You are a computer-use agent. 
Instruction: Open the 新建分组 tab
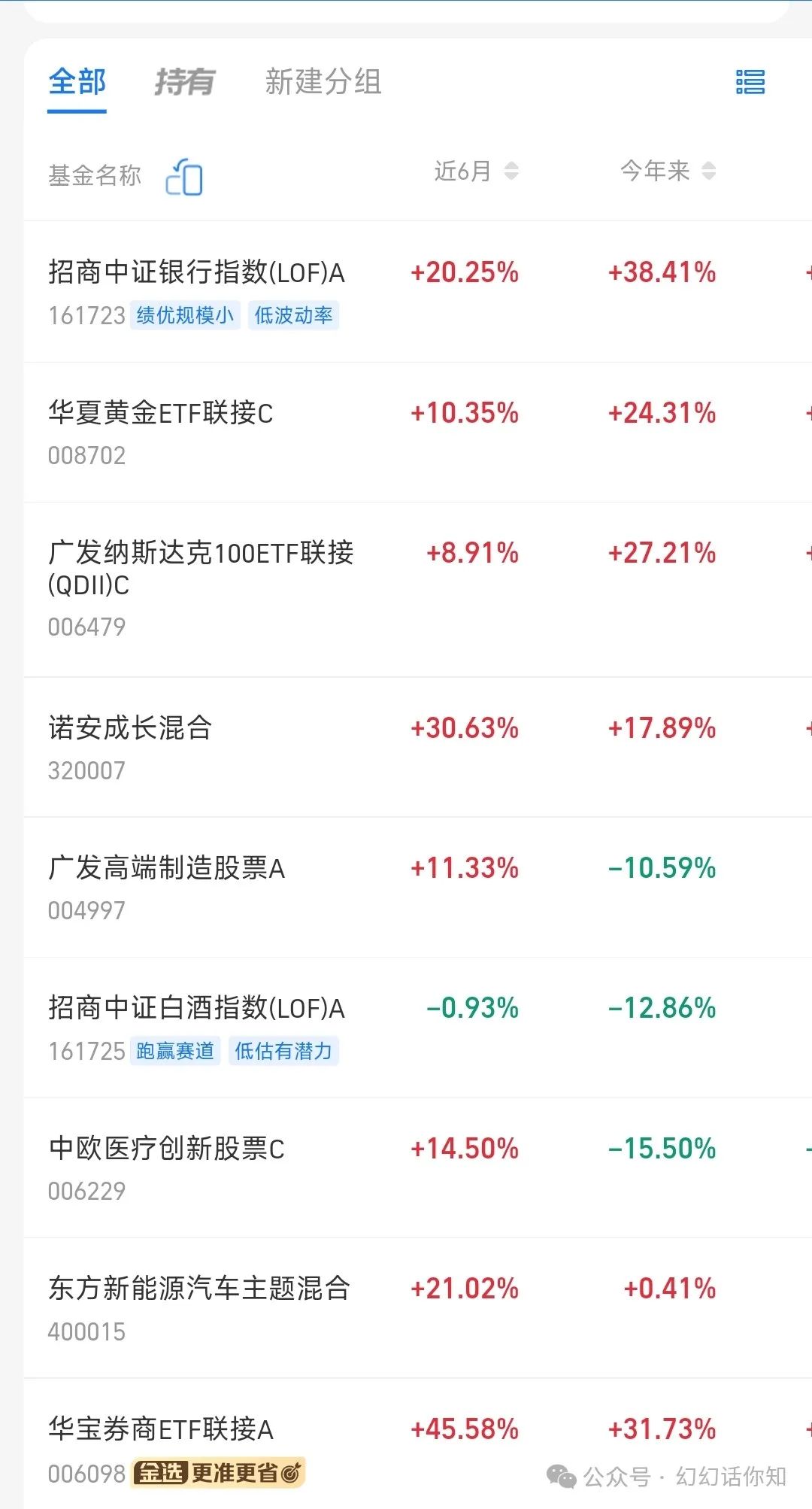click(x=323, y=82)
